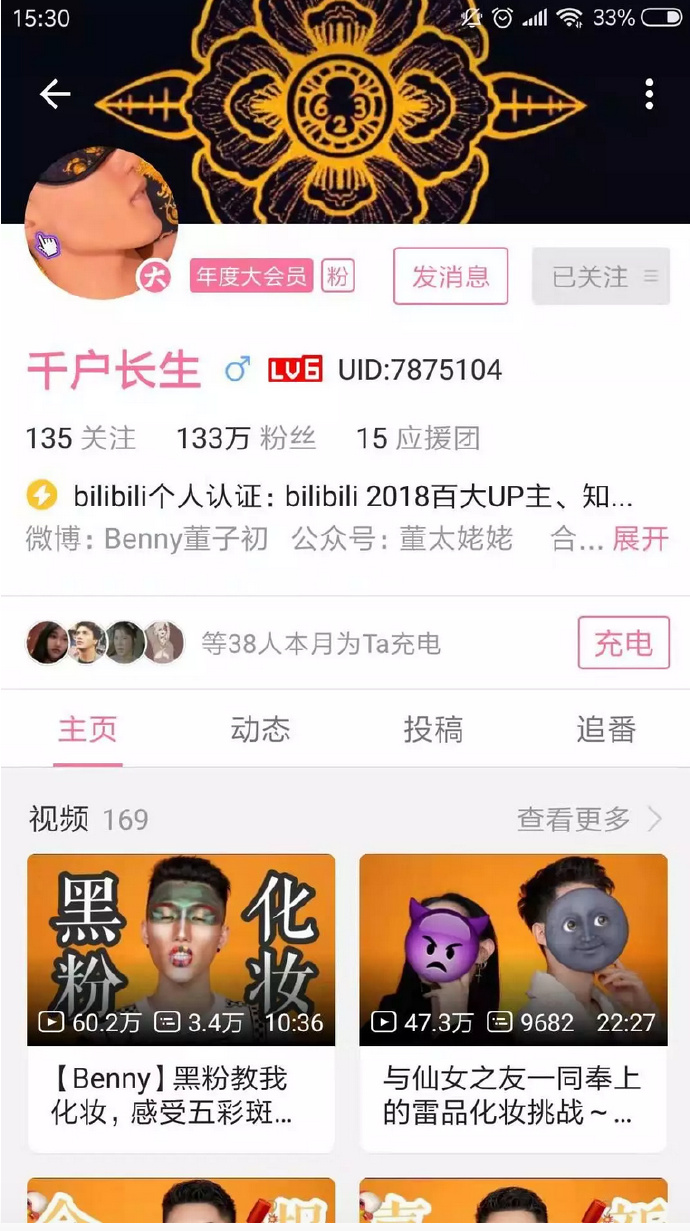Screen dimensions: 690x1231
Task: Tap the 充电 button
Action: [x=623, y=643]
